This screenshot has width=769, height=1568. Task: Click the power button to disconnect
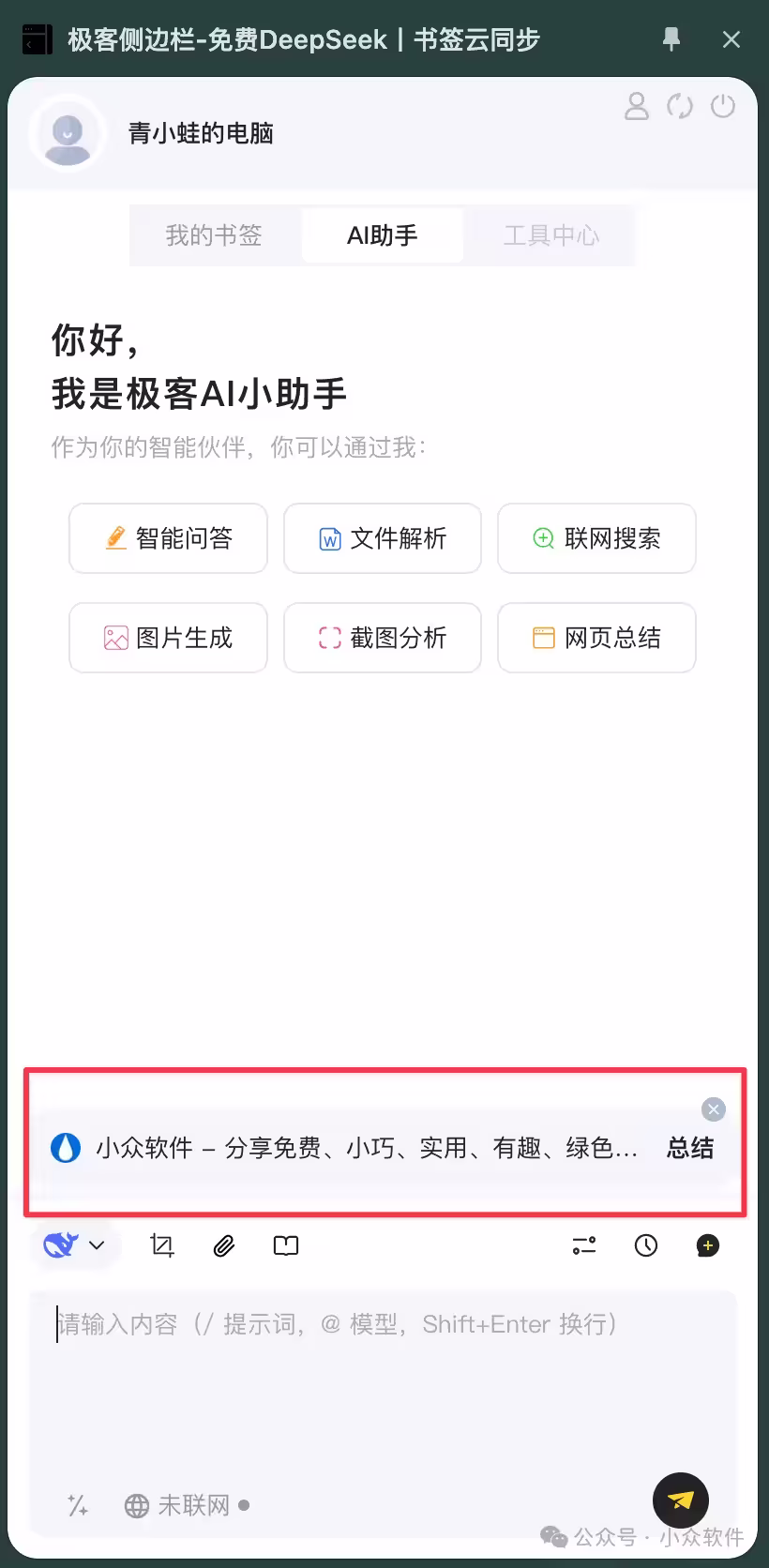(722, 106)
